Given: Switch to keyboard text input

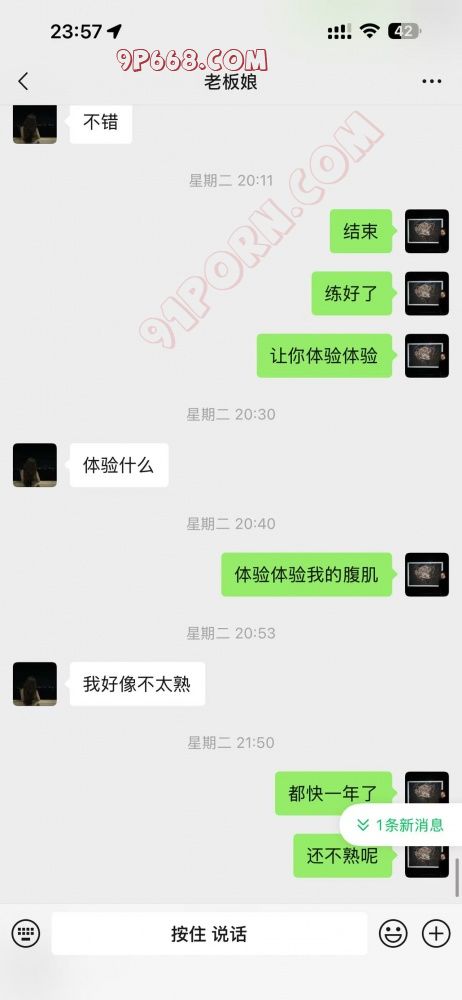Looking at the screenshot, I should tap(26, 934).
